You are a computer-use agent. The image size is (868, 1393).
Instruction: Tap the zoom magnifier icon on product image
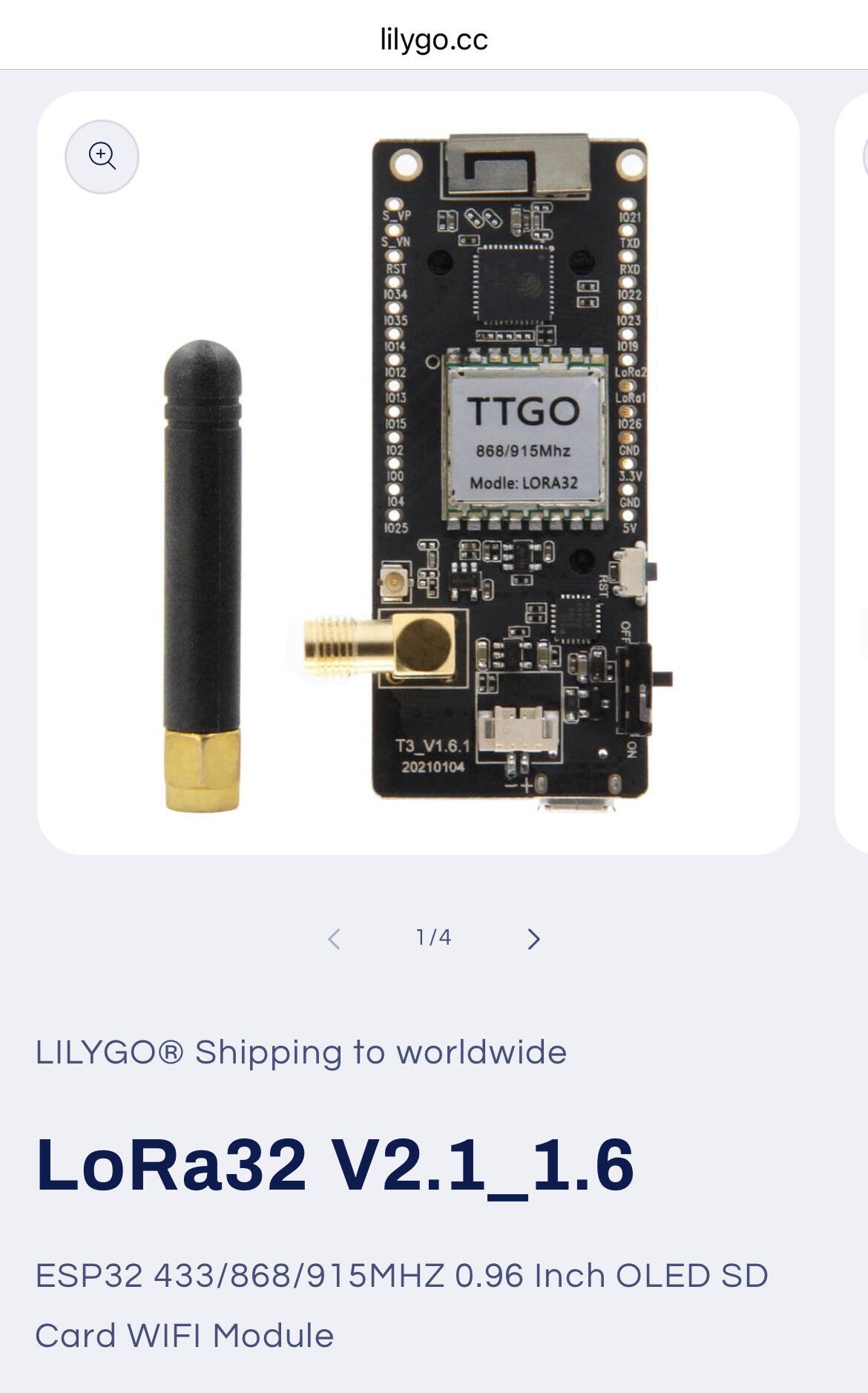[x=102, y=157]
